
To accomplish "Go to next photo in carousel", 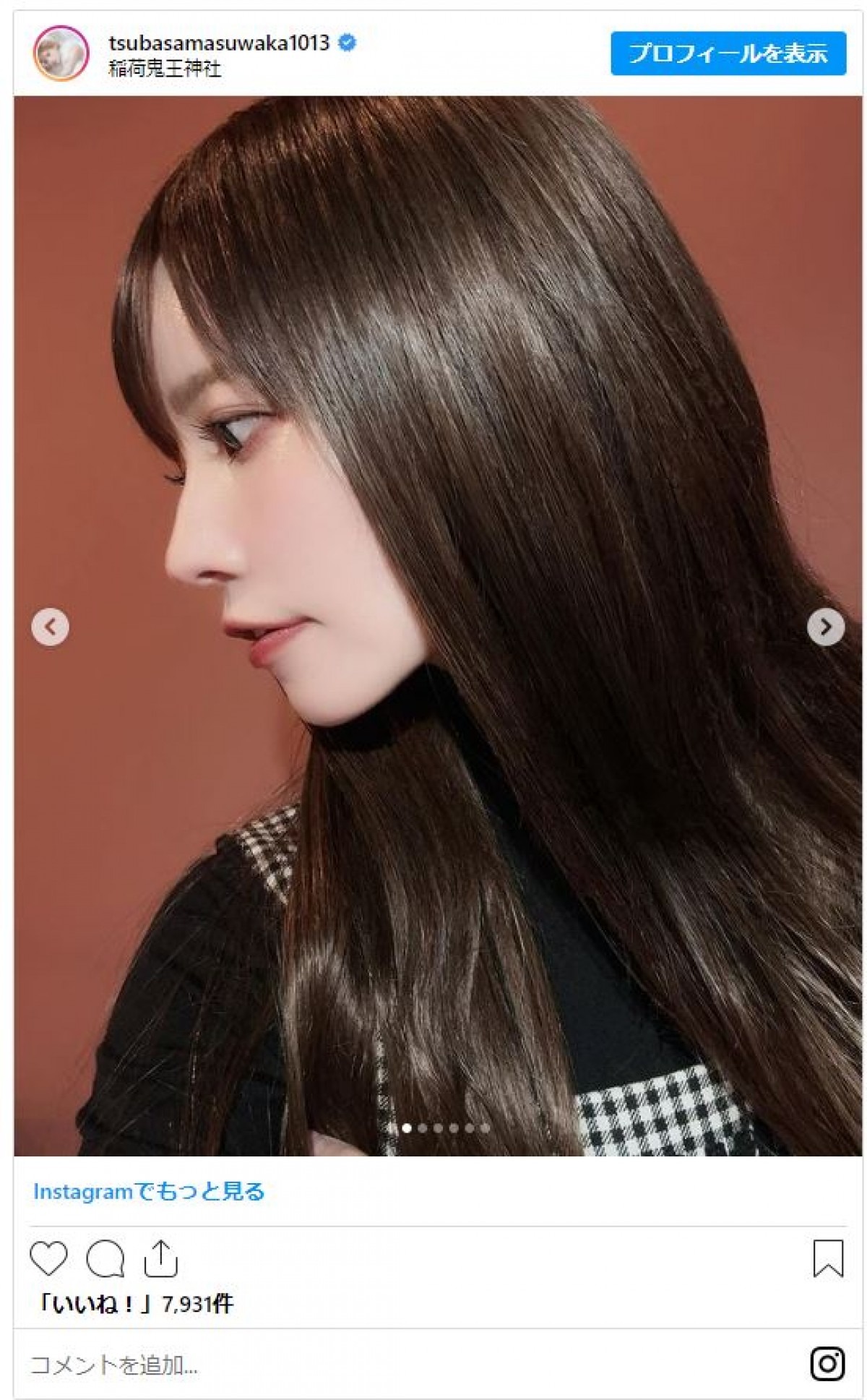I will point(825,627).
